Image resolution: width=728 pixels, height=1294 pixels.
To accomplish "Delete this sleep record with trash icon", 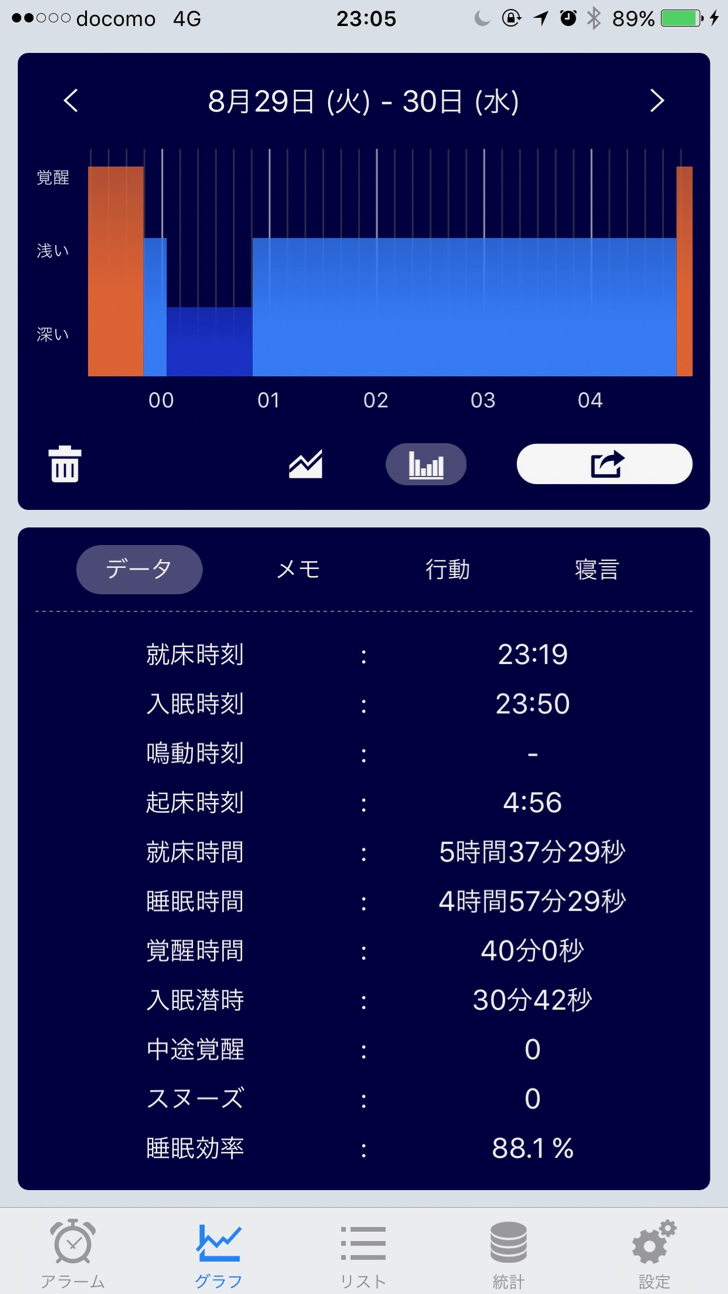I will [x=65, y=464].
